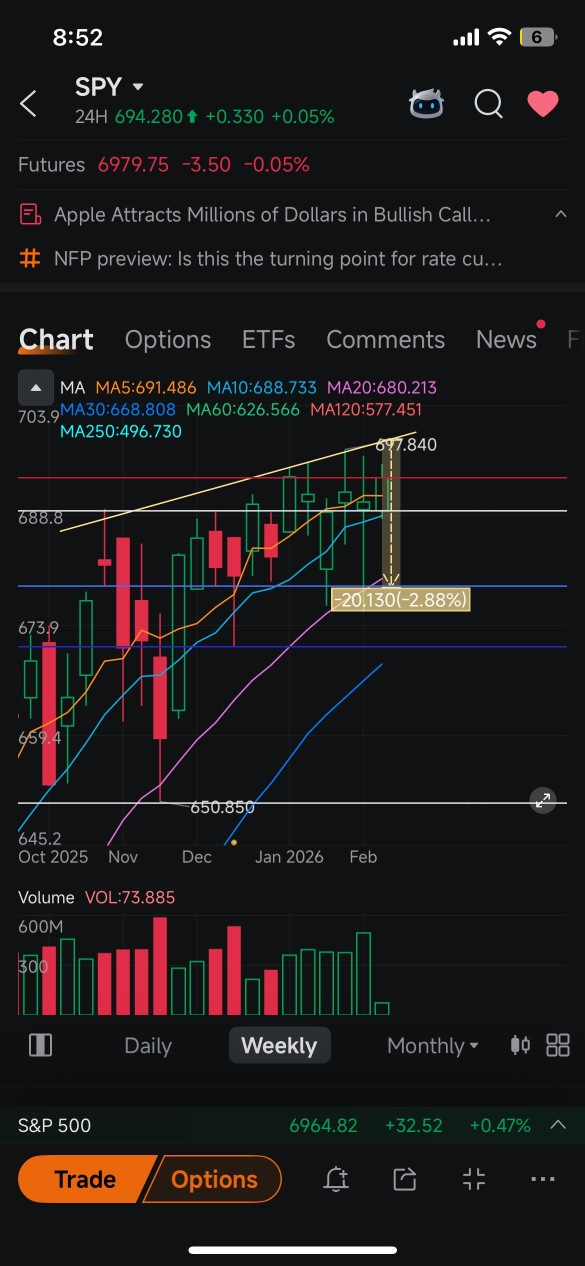The image size is (585, 1266).
Task: Expand the chart to full screen
Action: (543, 800)
